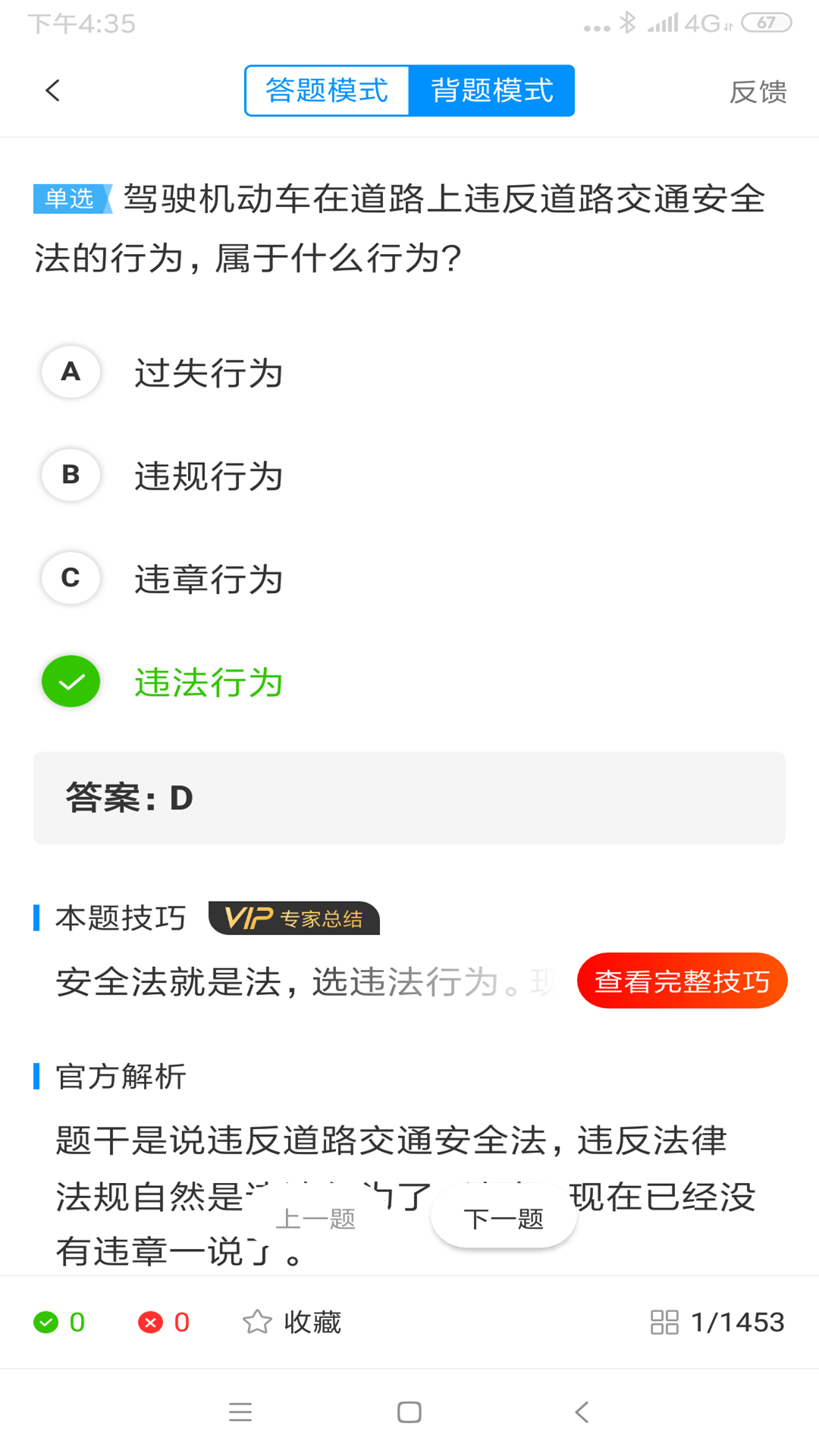The image size is (819, 1456).
Task: Tap the 收藏 label at the bottom
Action: pyautogui.click(x=312, y=1323)
